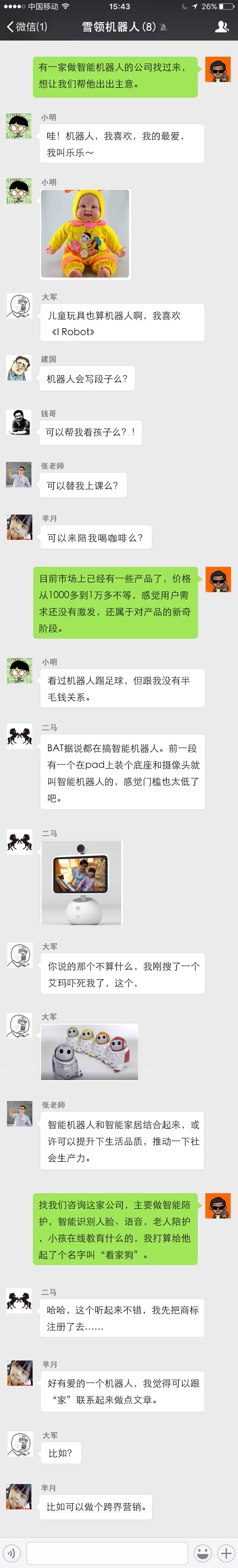
Task: View 张老师's avatar next to 可以替我上课么
Action: (19, 474)
